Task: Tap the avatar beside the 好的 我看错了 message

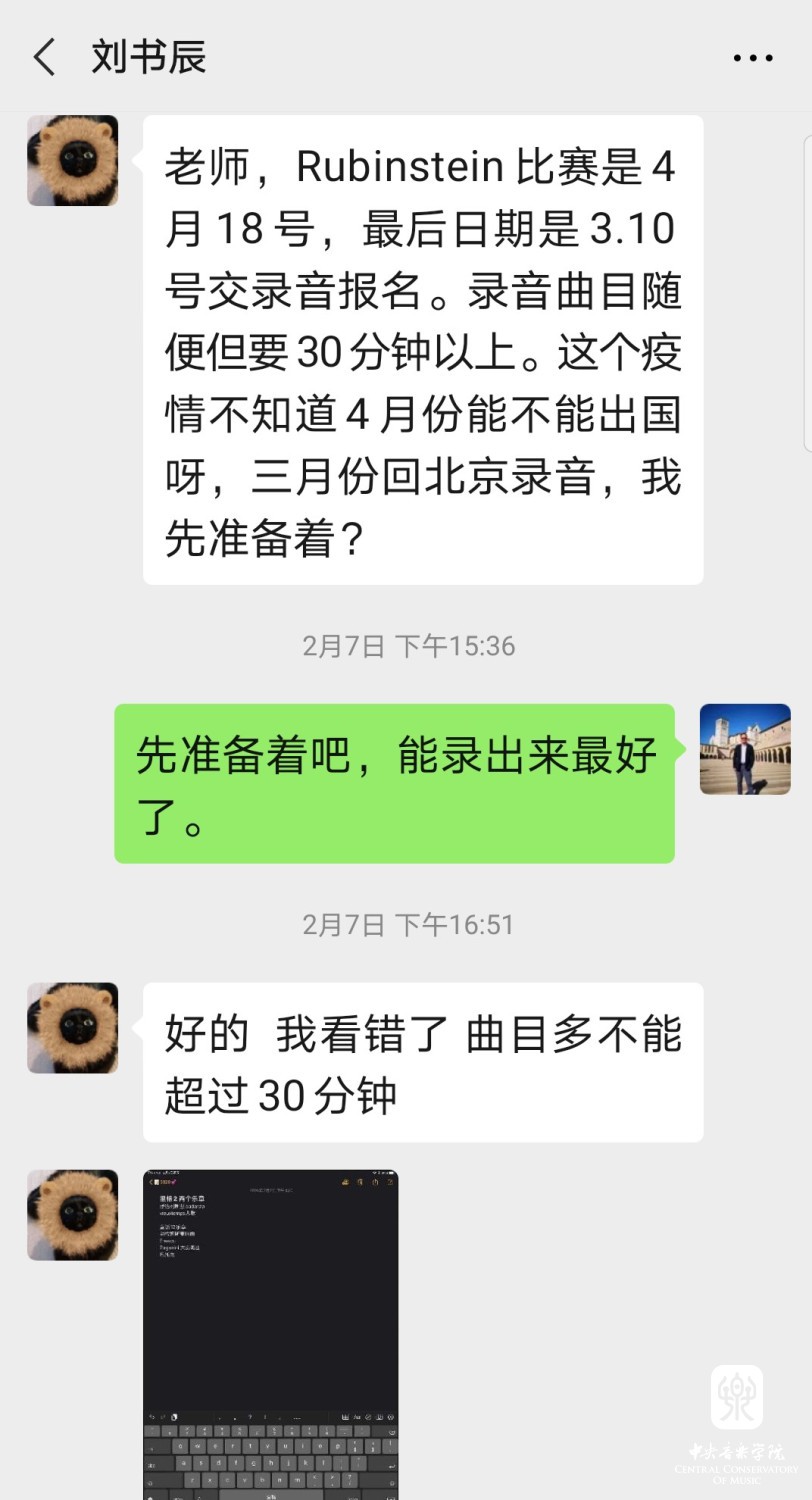Action: 72,1028
